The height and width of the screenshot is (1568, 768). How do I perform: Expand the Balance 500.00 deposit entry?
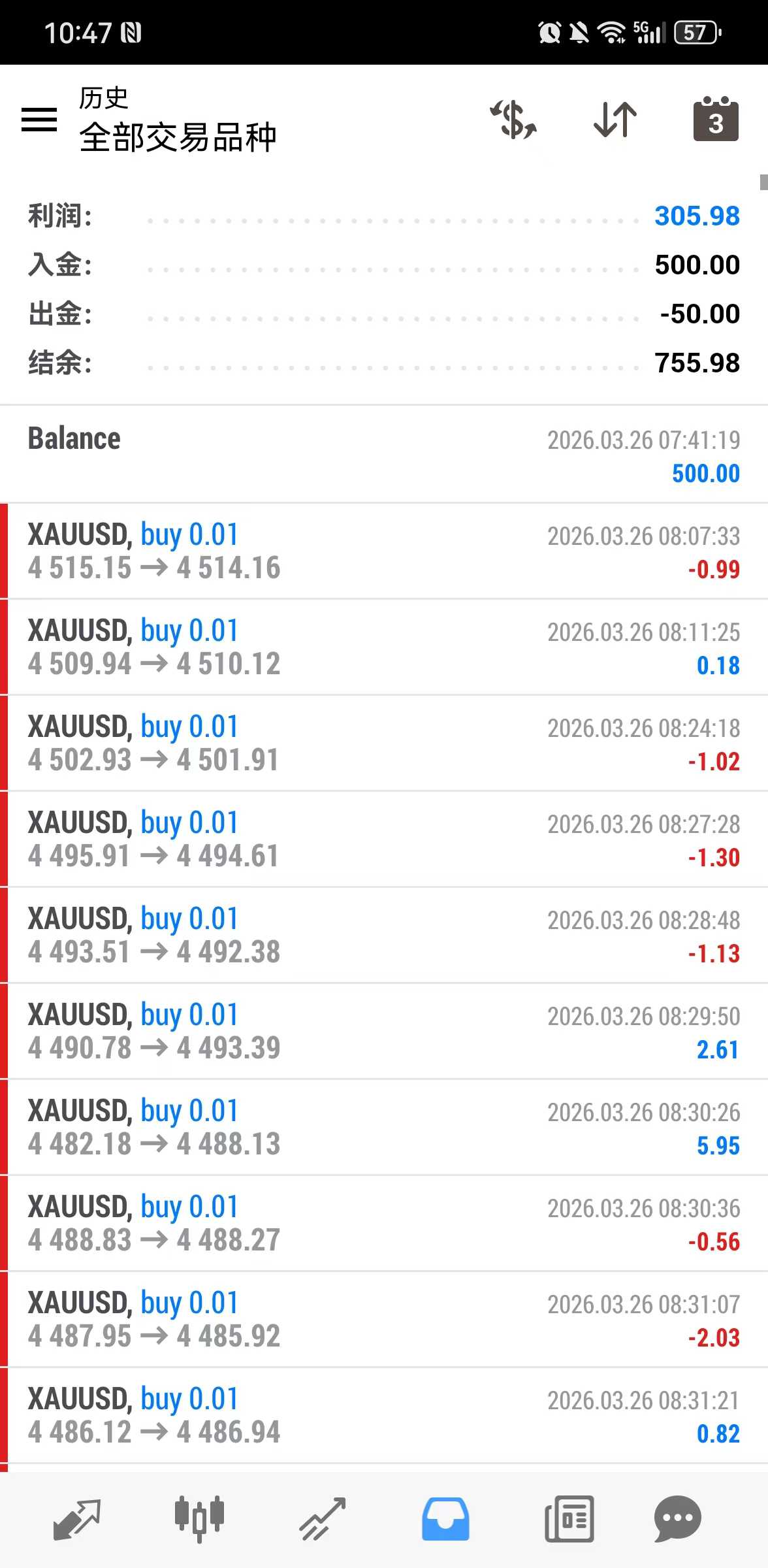384,455
